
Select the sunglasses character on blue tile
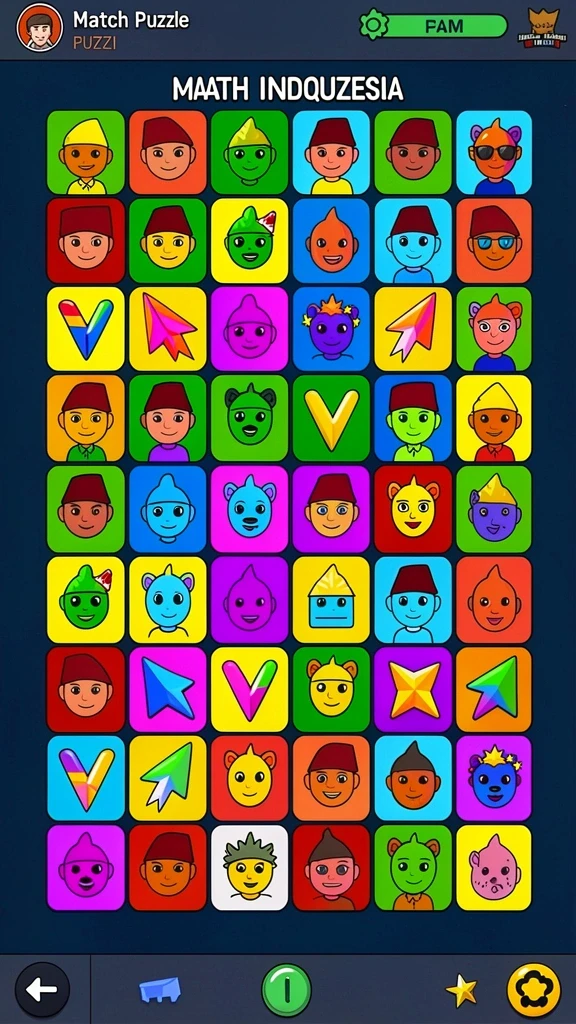tap(494, 152)
